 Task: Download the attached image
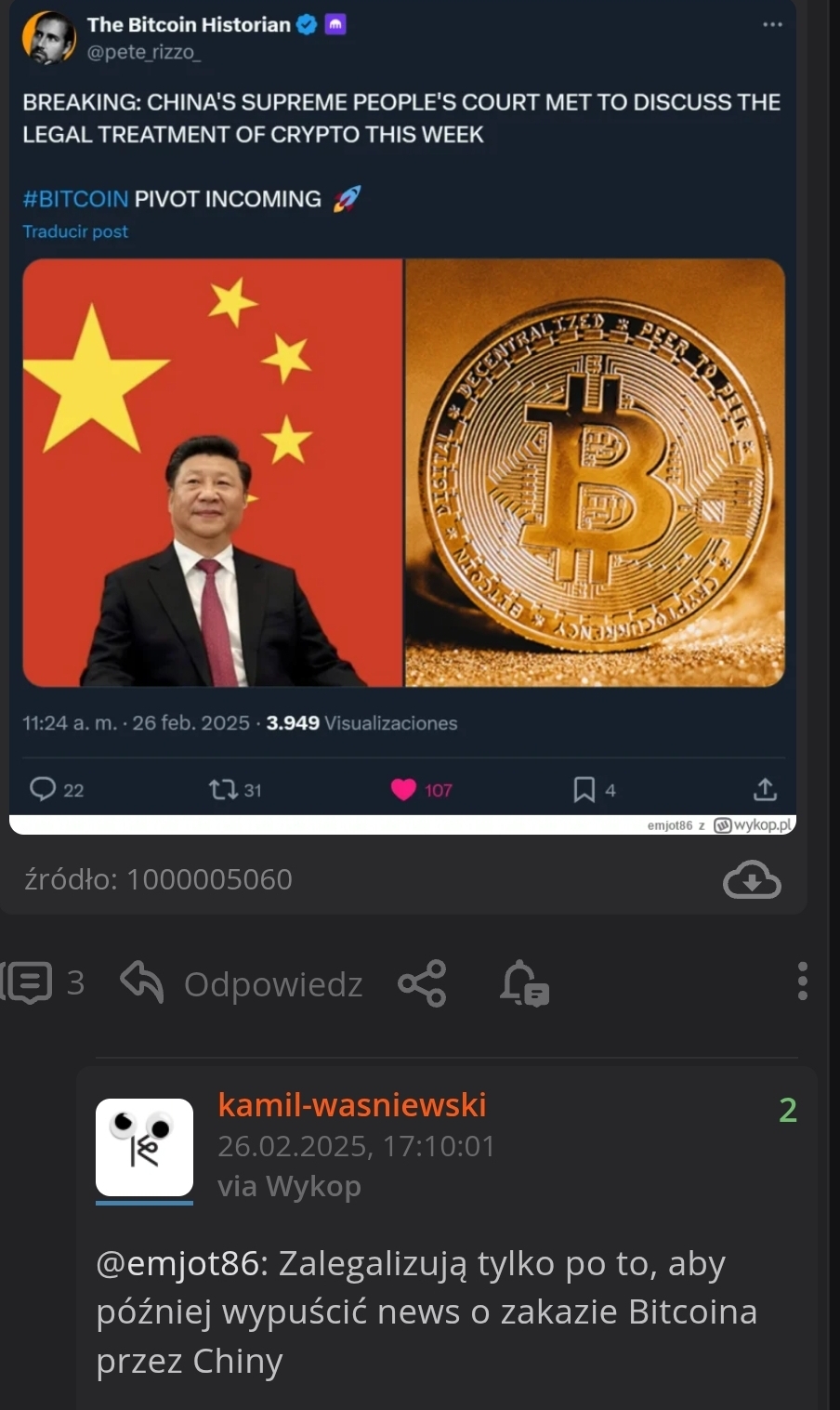pyautogui.click(x=751, y=879)
